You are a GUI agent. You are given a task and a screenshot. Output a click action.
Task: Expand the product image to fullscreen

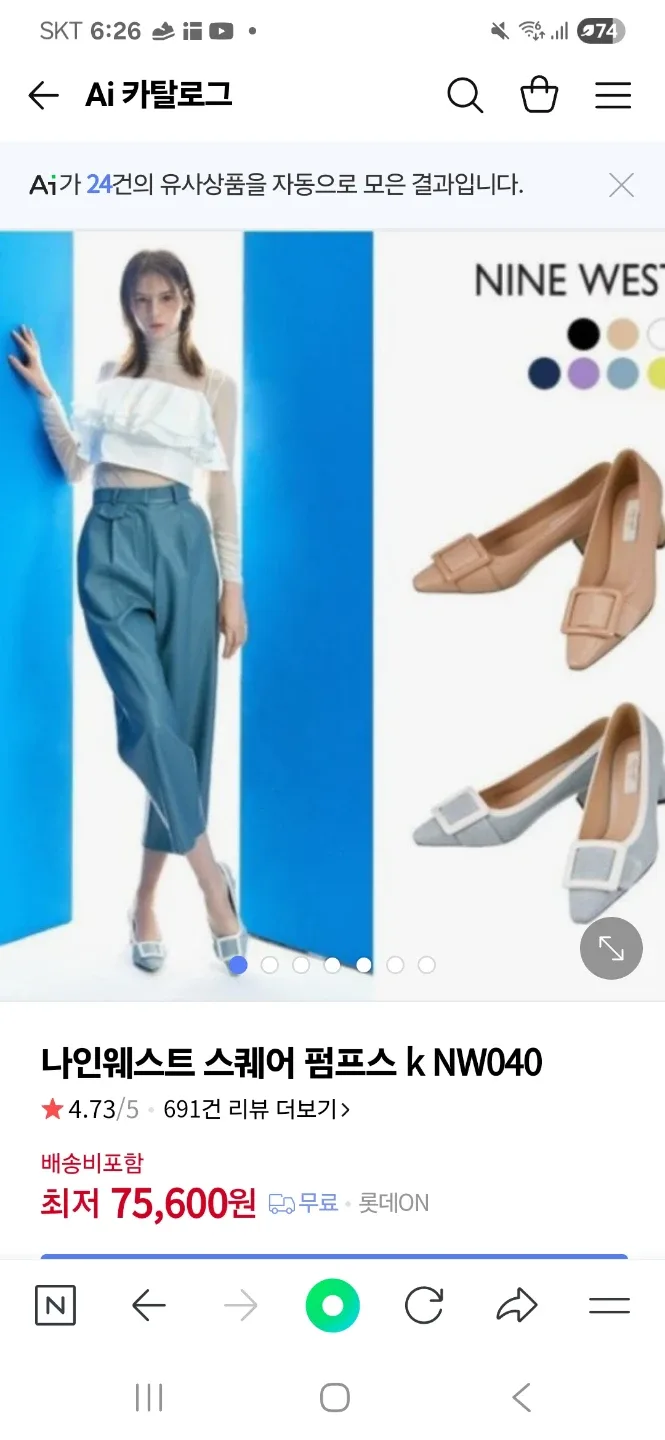pos(611,948)
